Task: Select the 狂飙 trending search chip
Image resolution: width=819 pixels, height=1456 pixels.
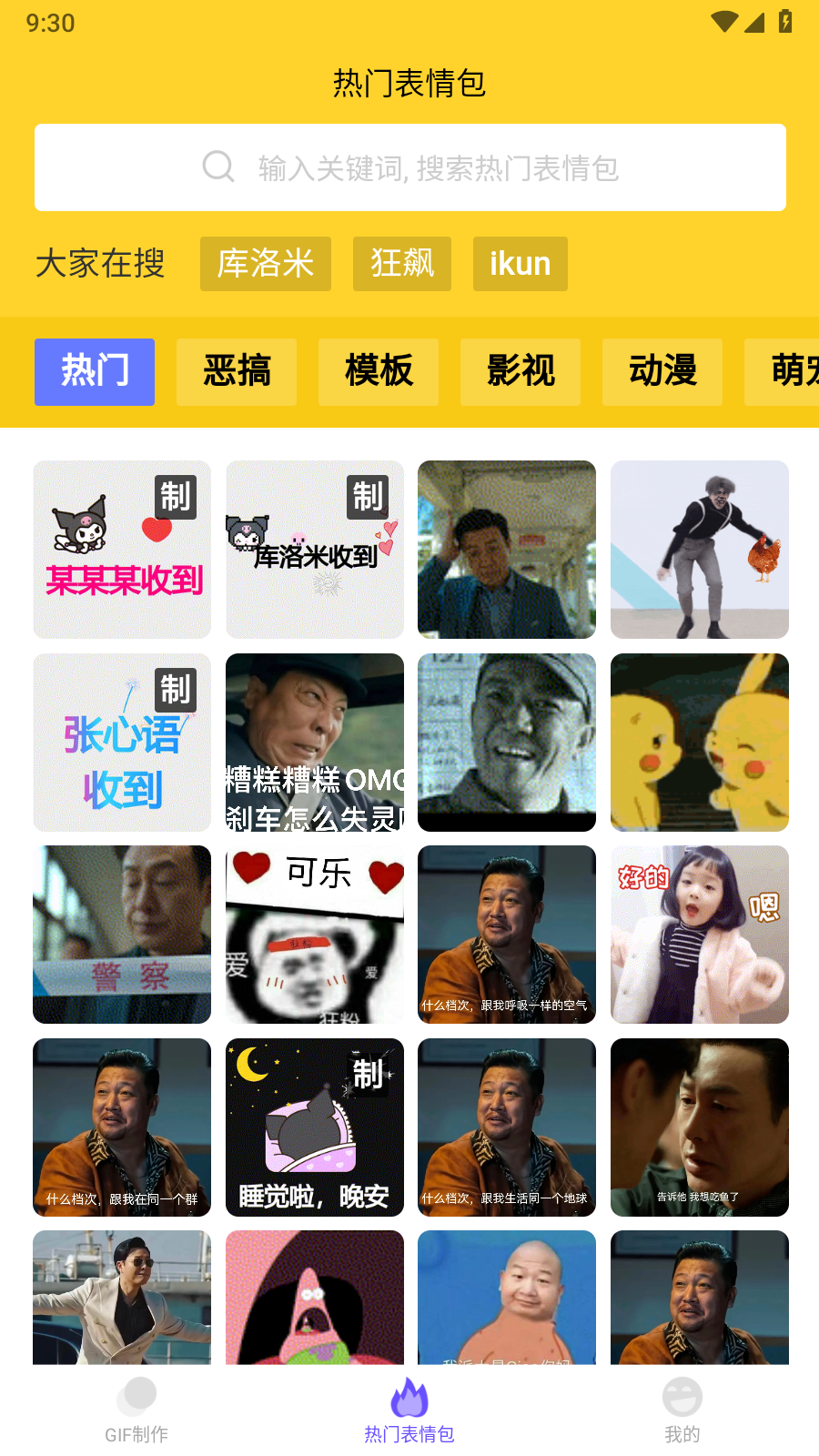Action: click(x=401, y=264)
